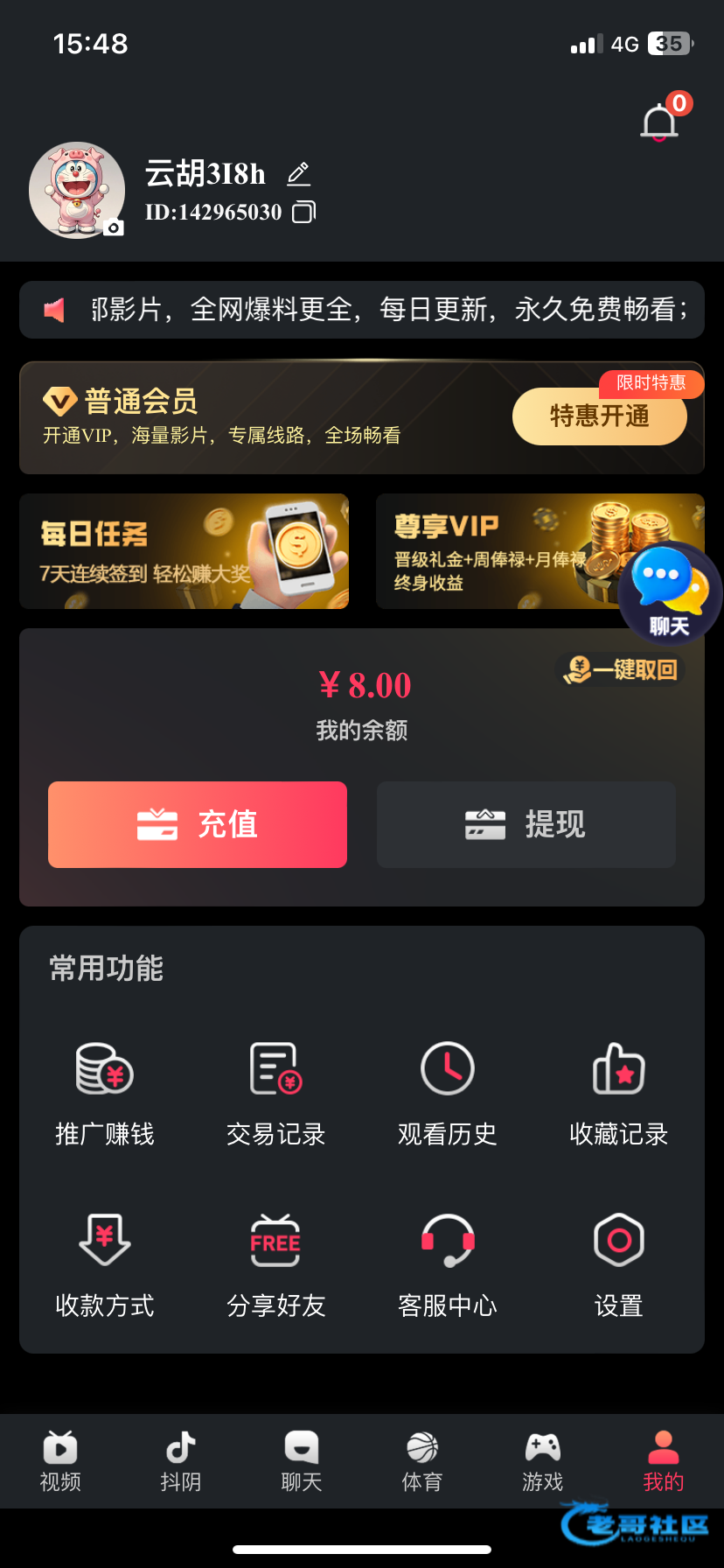
Task: Open the notifications bell
Action: [660, 122]
